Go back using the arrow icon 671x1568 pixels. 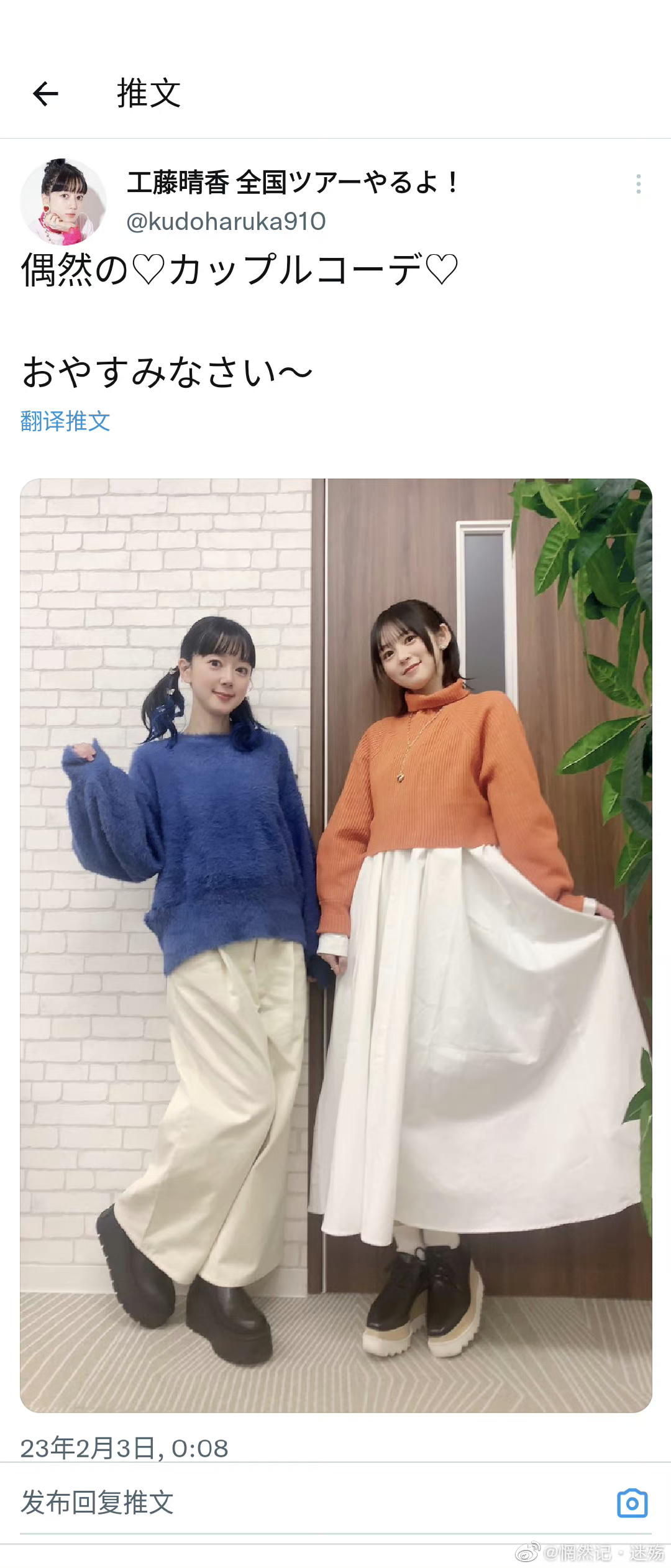[x=45, y=94]
